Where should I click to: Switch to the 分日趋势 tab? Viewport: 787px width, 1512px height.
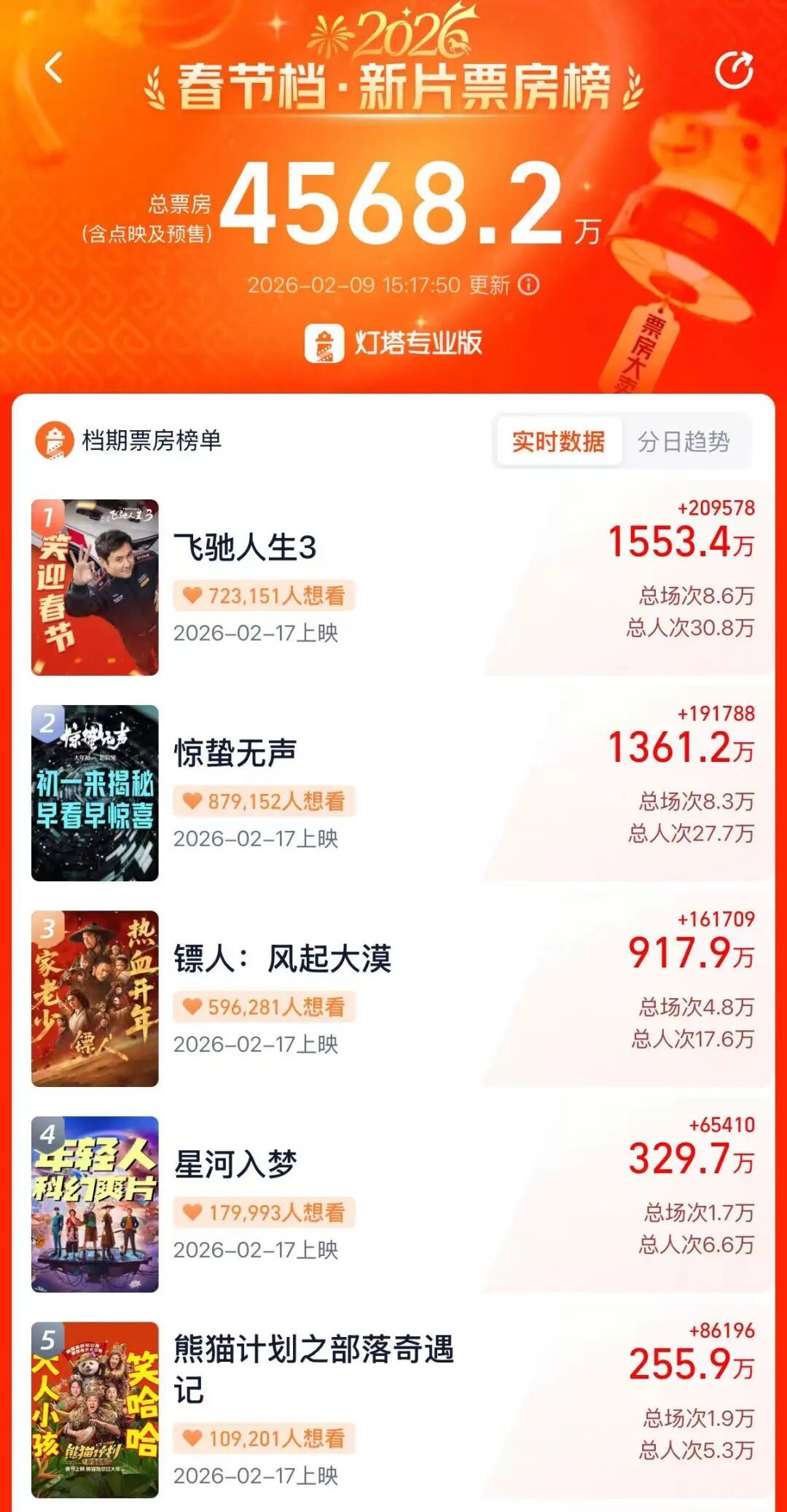(684, 441)
